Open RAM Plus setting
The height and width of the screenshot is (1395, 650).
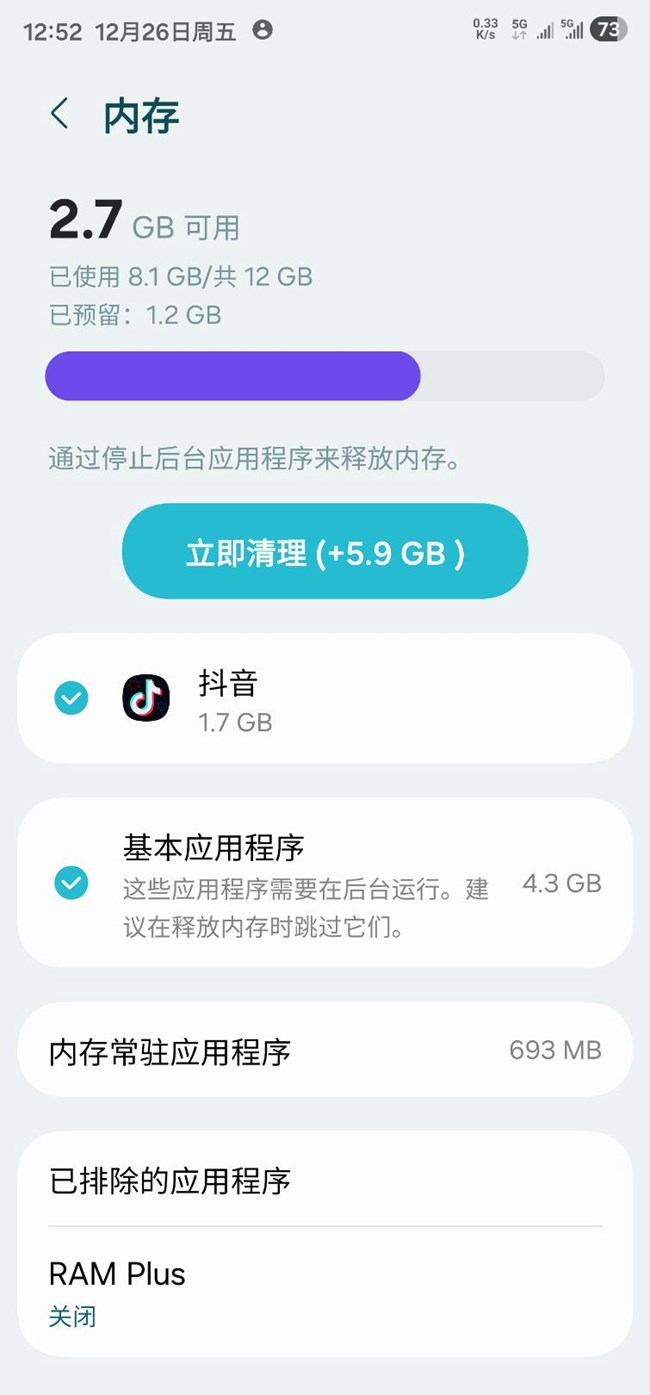pyautogui.click(x=325, y=1291)
